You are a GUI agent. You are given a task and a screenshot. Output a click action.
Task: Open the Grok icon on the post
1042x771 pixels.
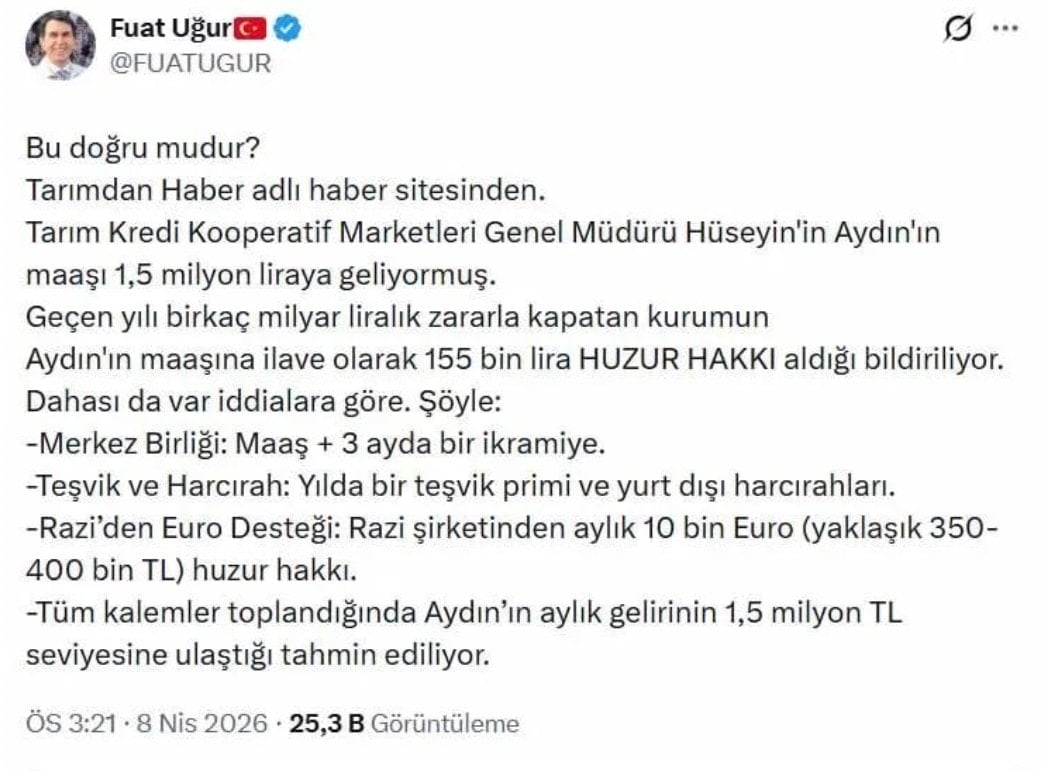958,31
